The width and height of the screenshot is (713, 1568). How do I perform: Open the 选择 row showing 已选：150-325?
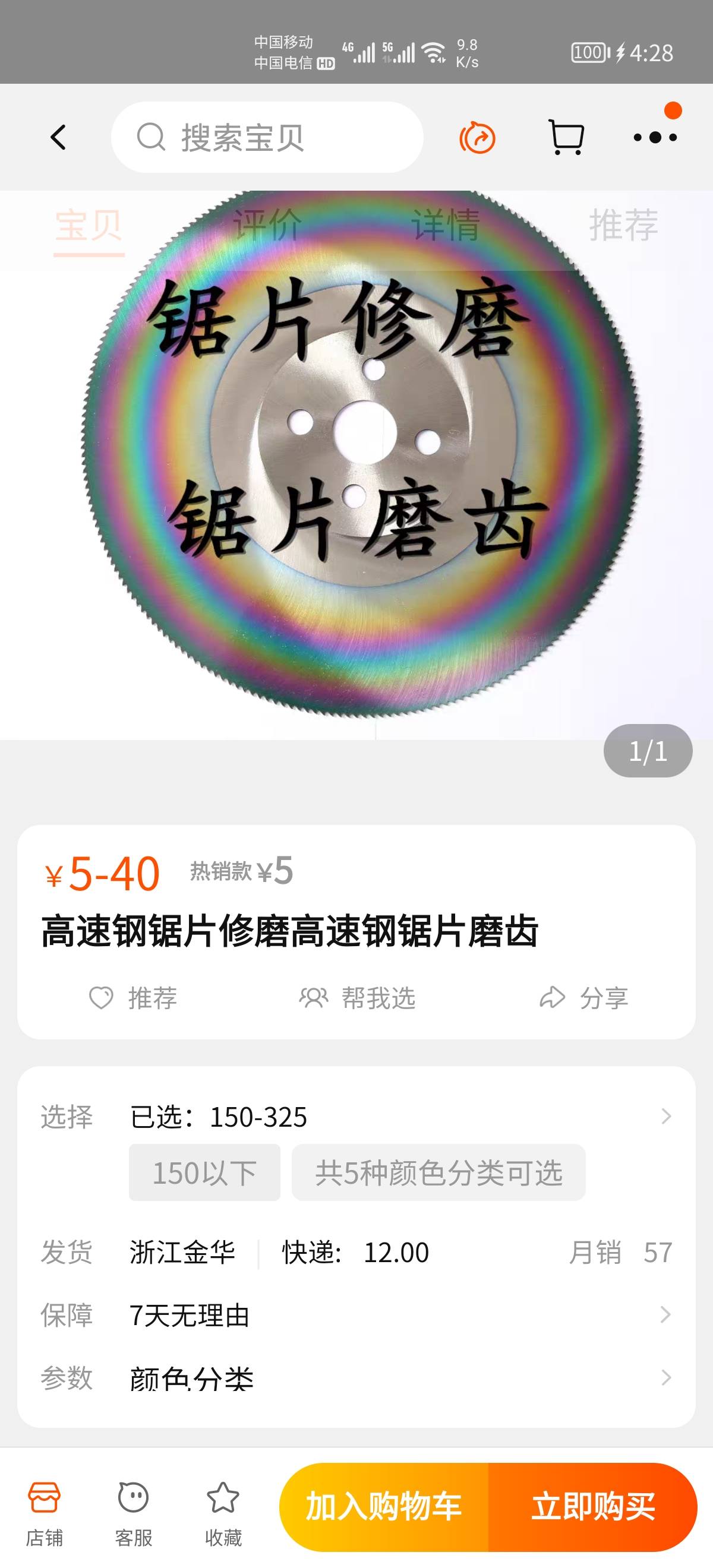click(356, 1117)
